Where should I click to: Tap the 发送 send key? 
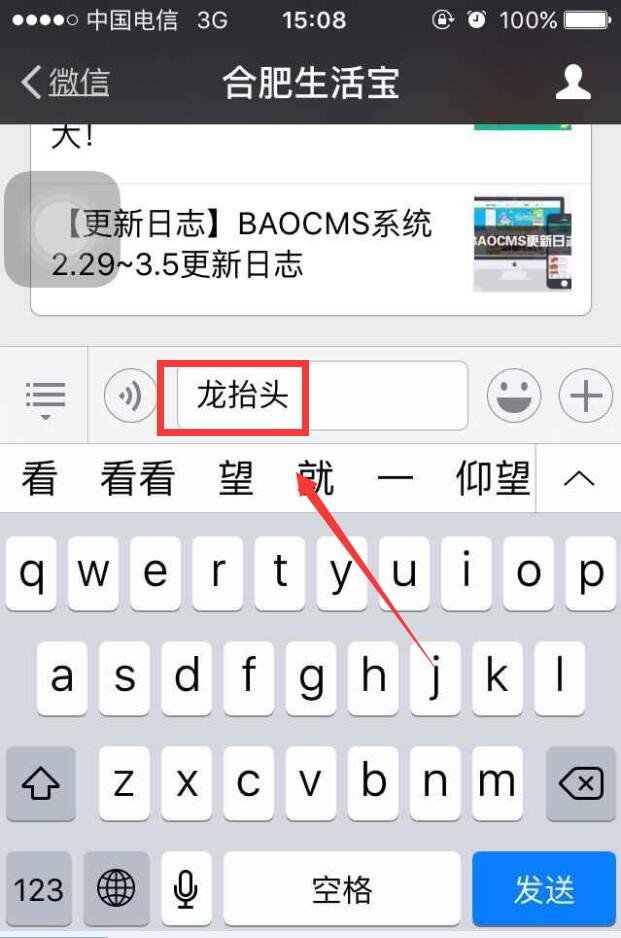(x=544, y=888)
